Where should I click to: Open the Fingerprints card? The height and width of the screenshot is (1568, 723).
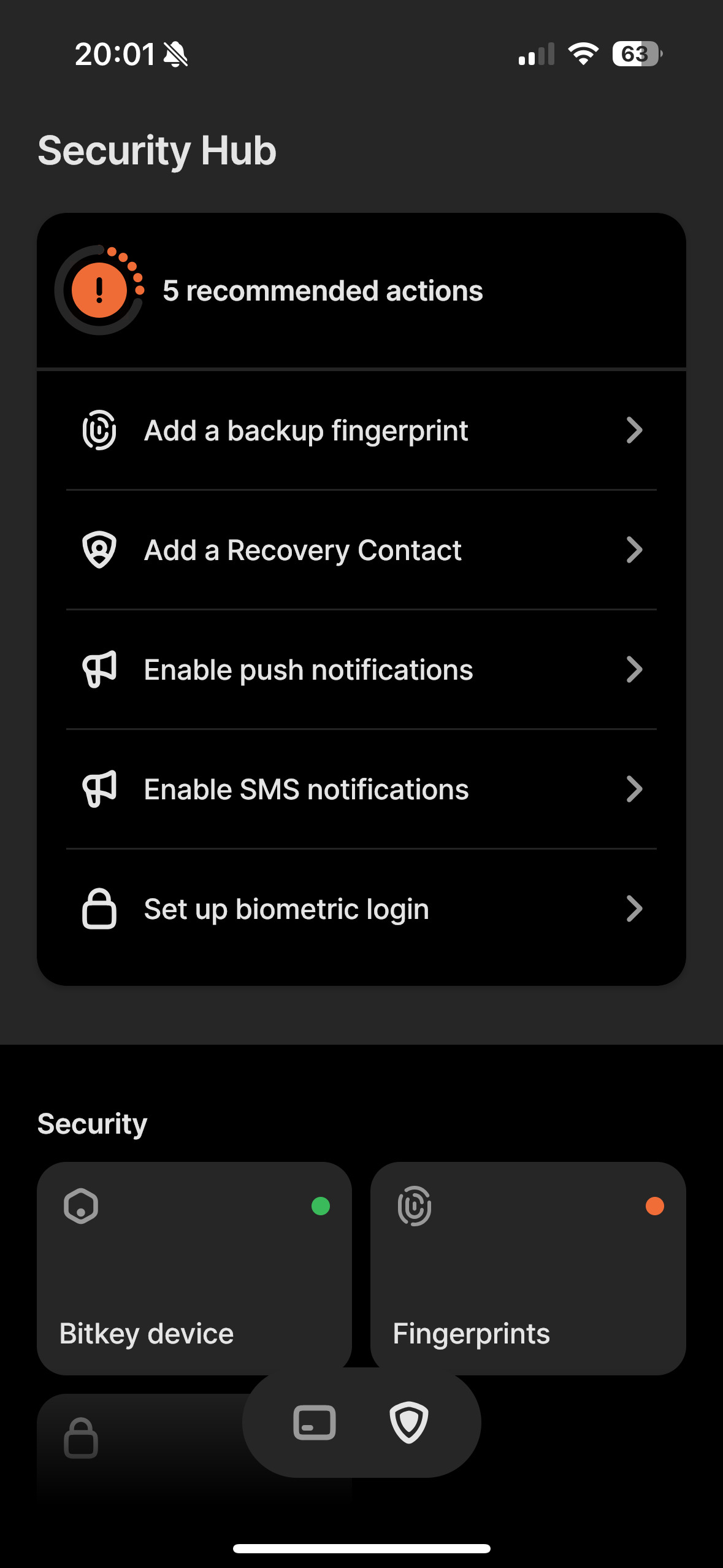point(527,1267)
